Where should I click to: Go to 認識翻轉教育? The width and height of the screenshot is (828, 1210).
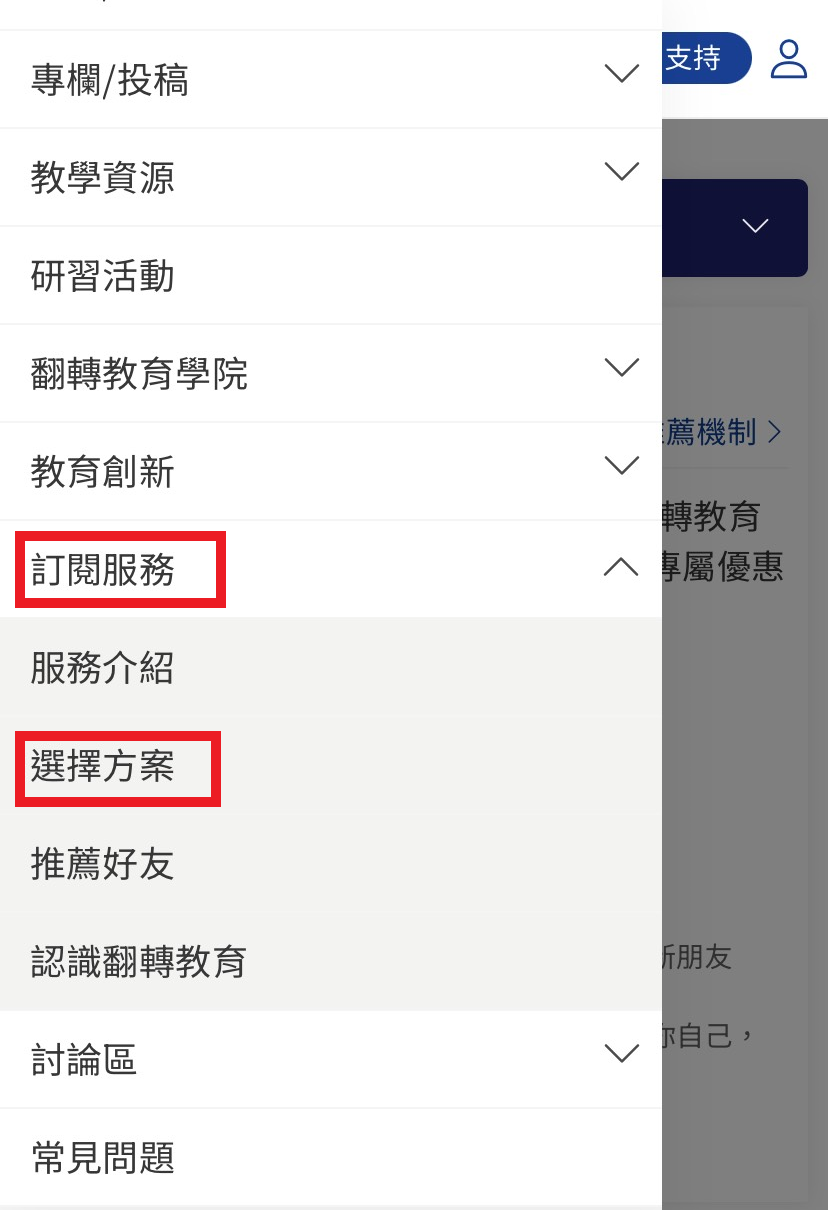click(x=138, y=962)
